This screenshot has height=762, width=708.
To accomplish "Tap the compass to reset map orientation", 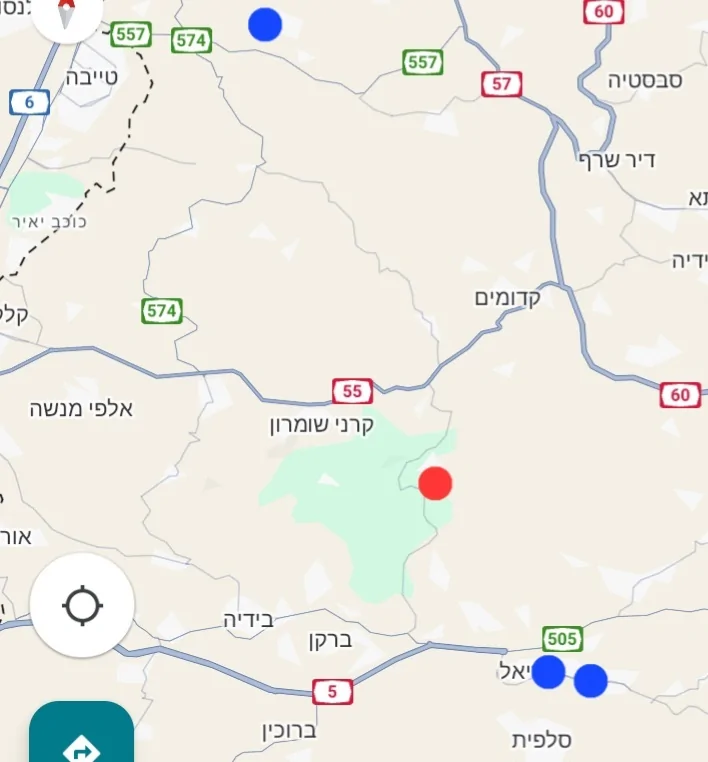I will point(66,12).
